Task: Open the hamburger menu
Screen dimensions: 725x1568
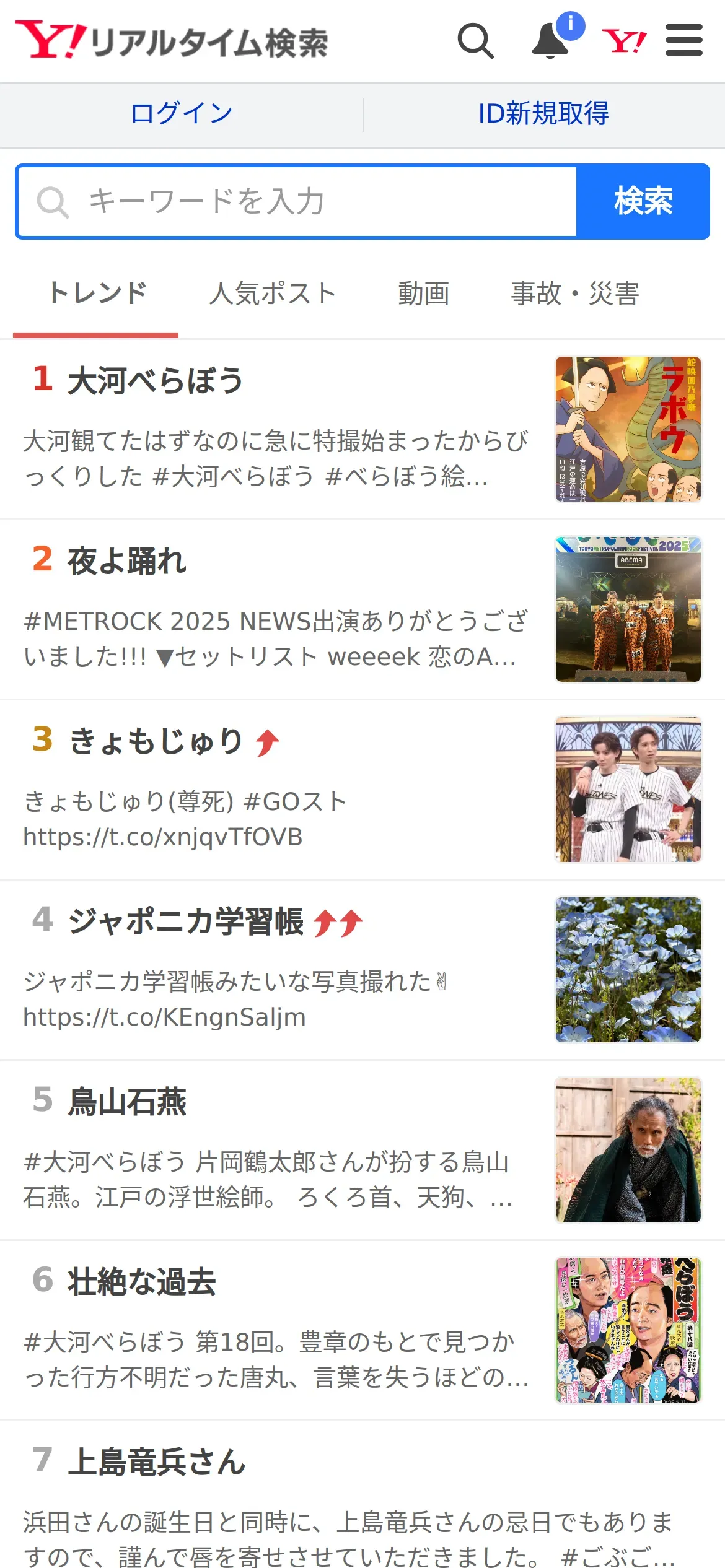Action: (683, 41)
